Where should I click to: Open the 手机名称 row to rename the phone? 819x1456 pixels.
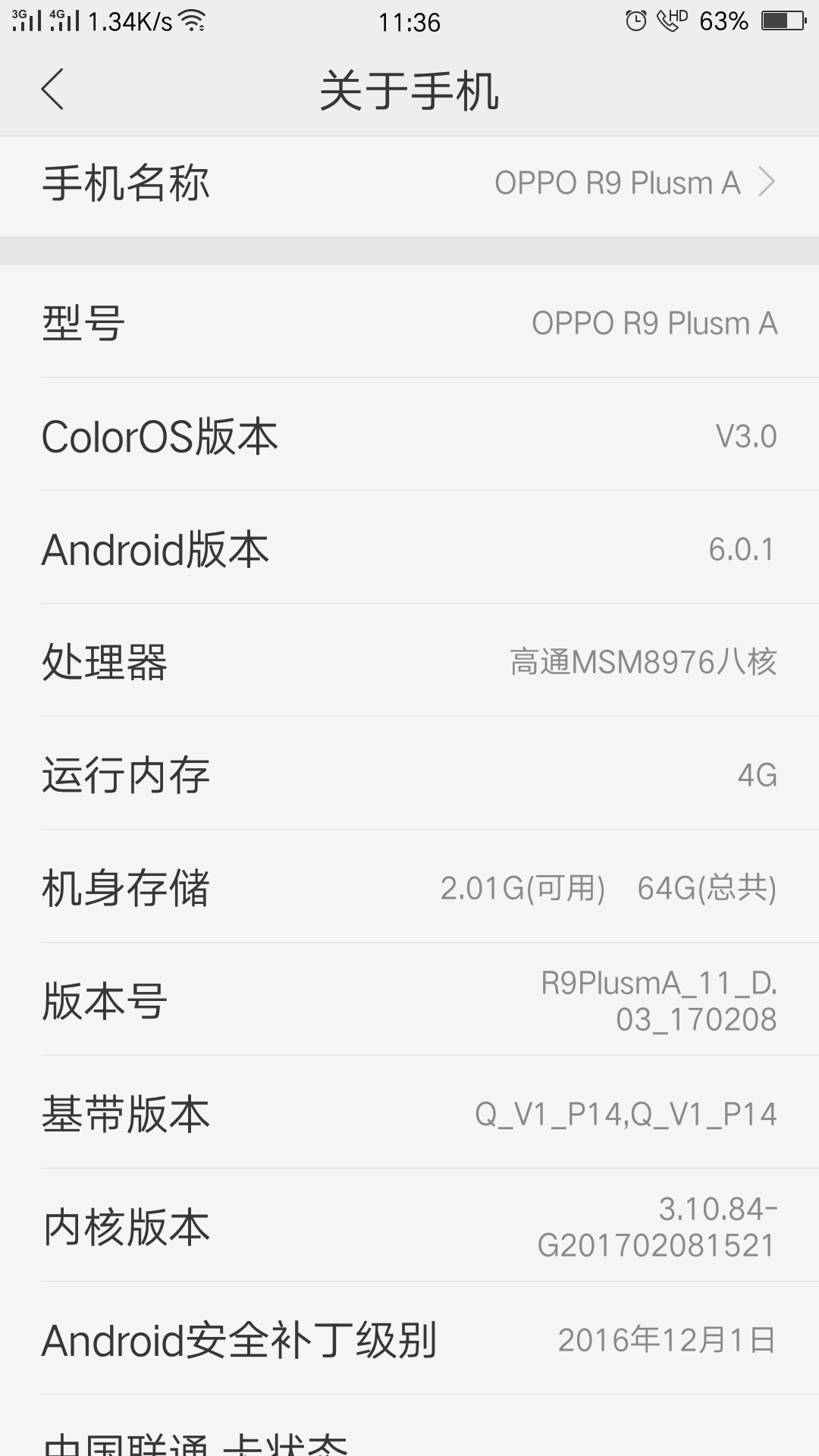(409, 184)
